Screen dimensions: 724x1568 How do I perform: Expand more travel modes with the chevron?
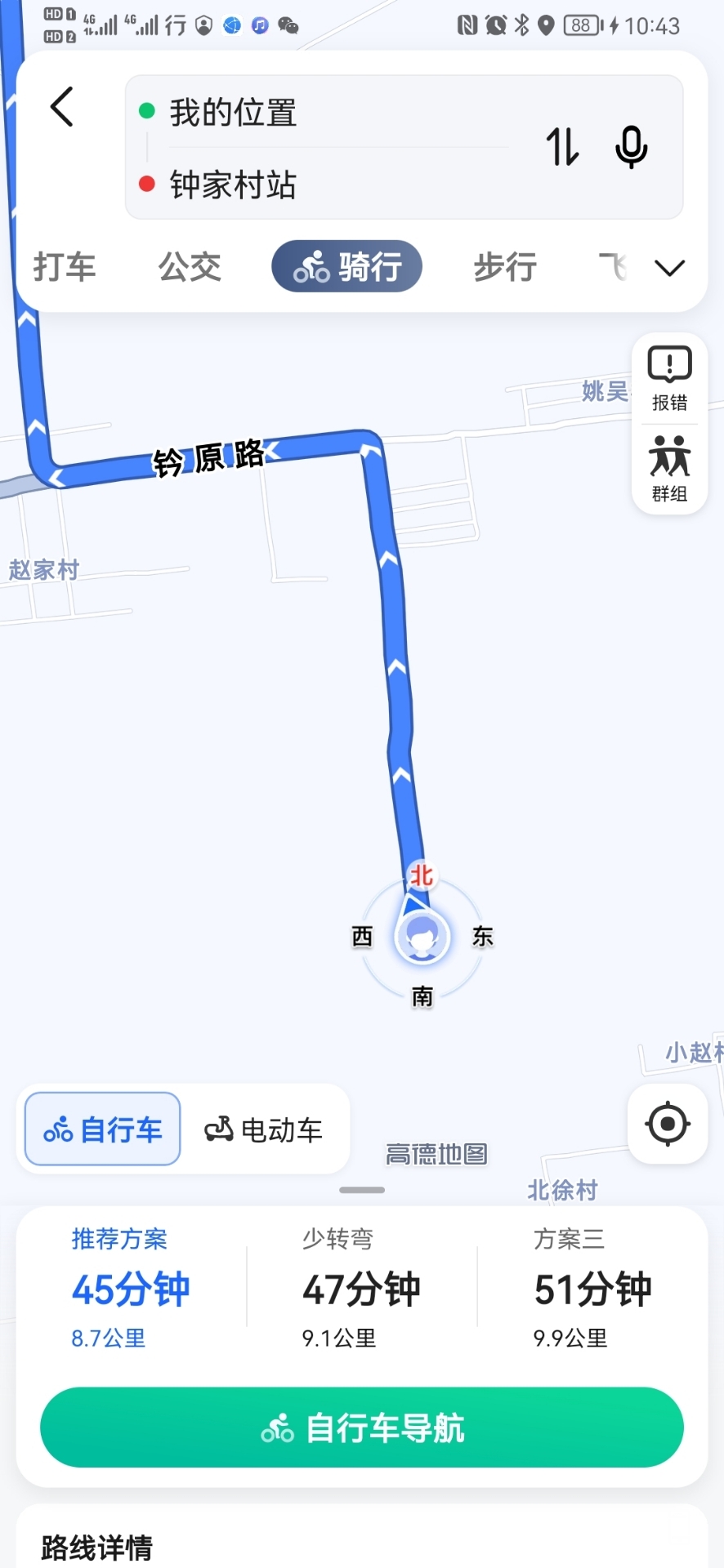[x=669, y=268]
